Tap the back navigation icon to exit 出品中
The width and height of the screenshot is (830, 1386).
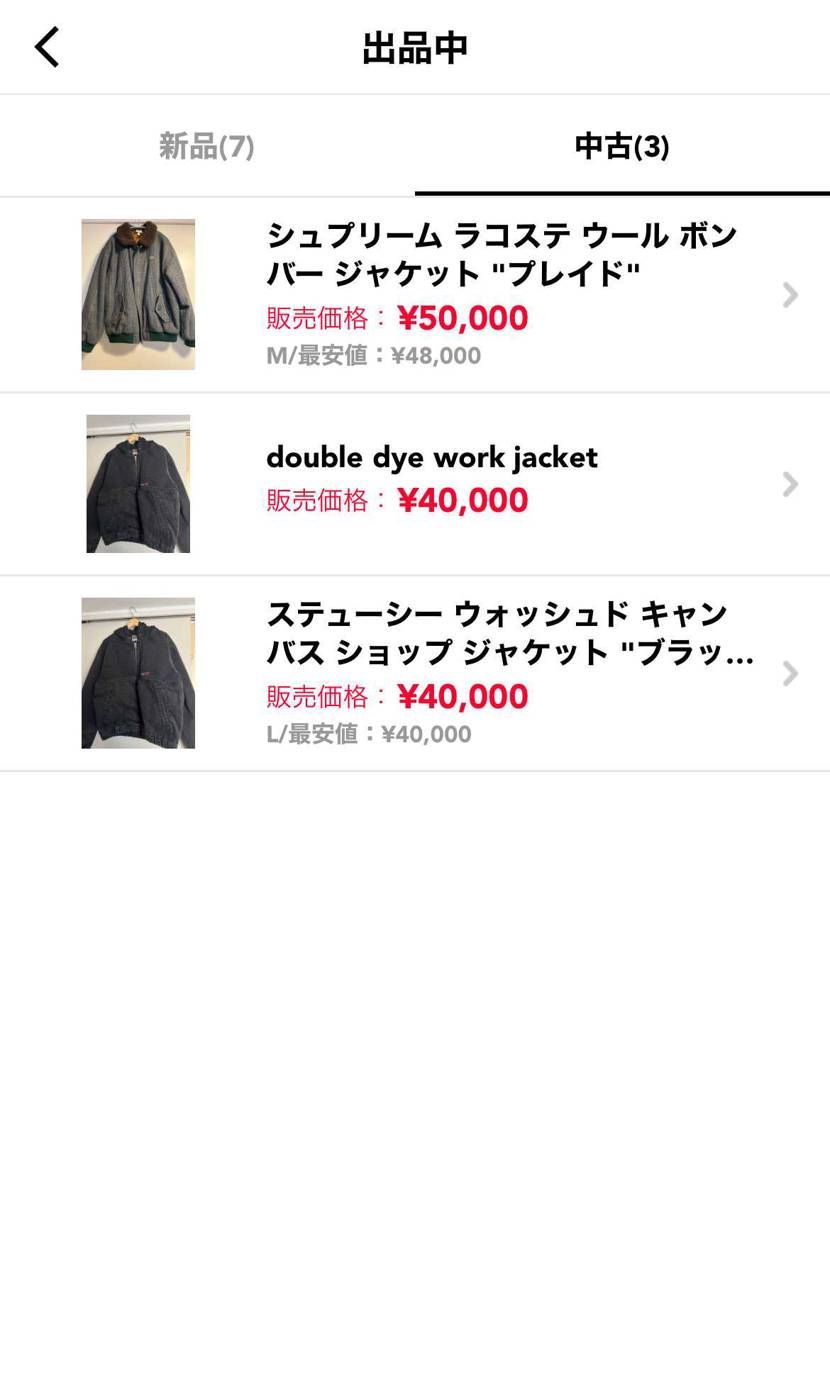pyautogui.click(x=46, y=46)
